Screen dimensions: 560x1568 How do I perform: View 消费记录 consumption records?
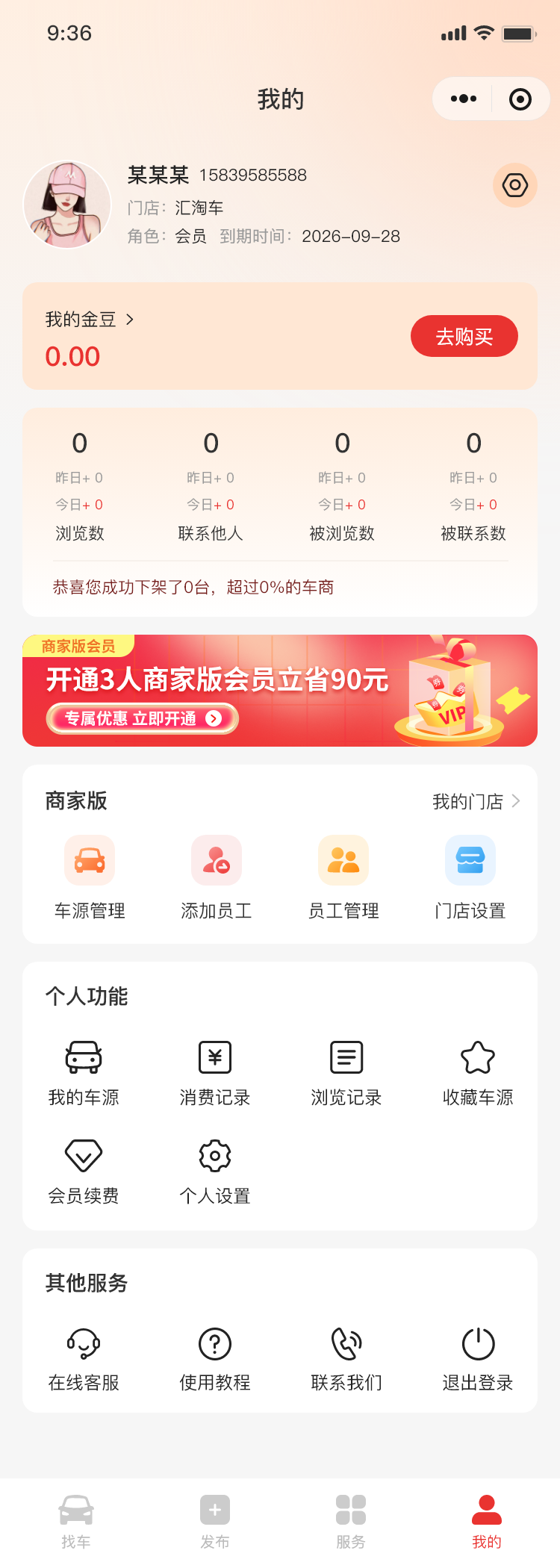pos(214,1068)
